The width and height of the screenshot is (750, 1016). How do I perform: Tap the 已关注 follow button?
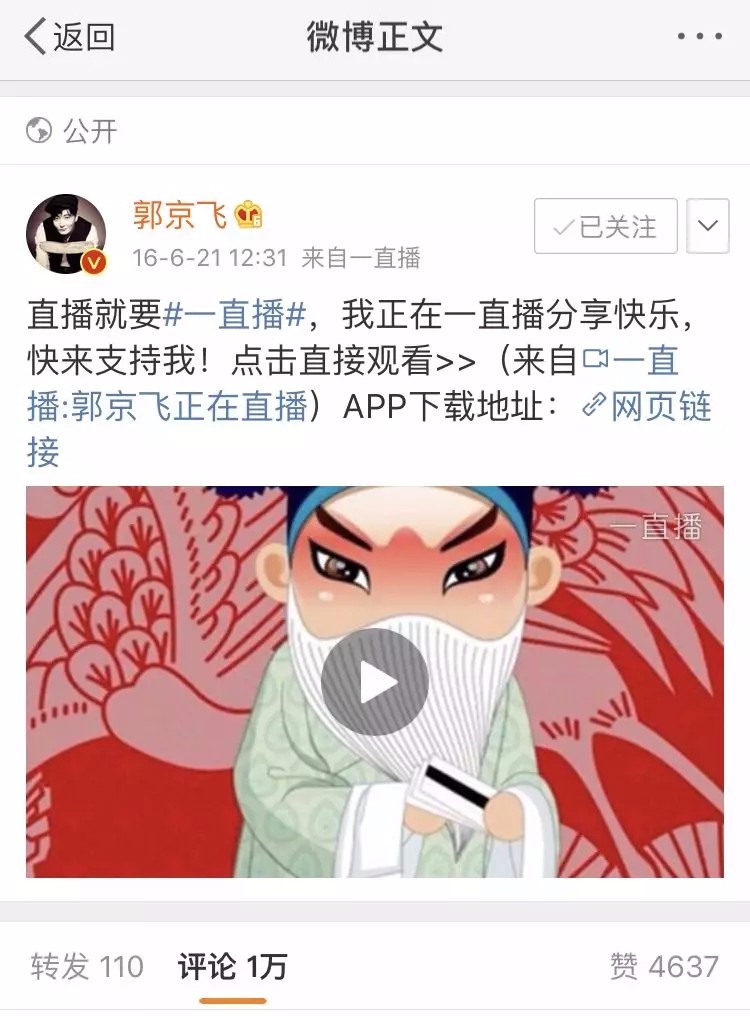[x=606, y=226]
